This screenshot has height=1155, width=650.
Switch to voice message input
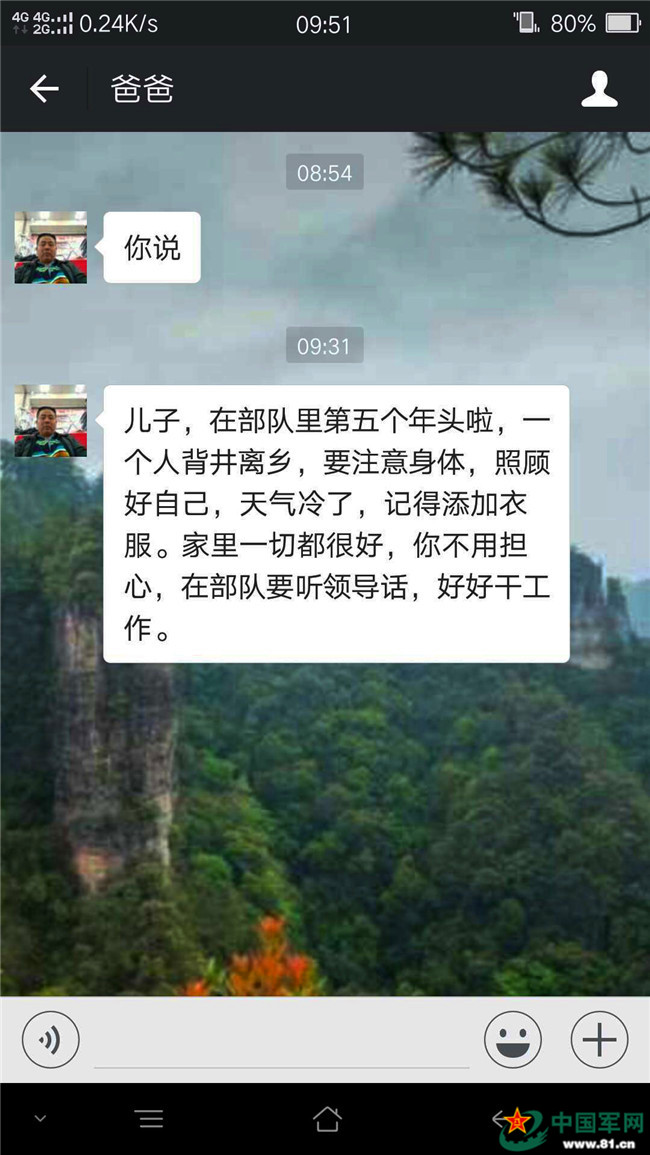coord(50,1039)
